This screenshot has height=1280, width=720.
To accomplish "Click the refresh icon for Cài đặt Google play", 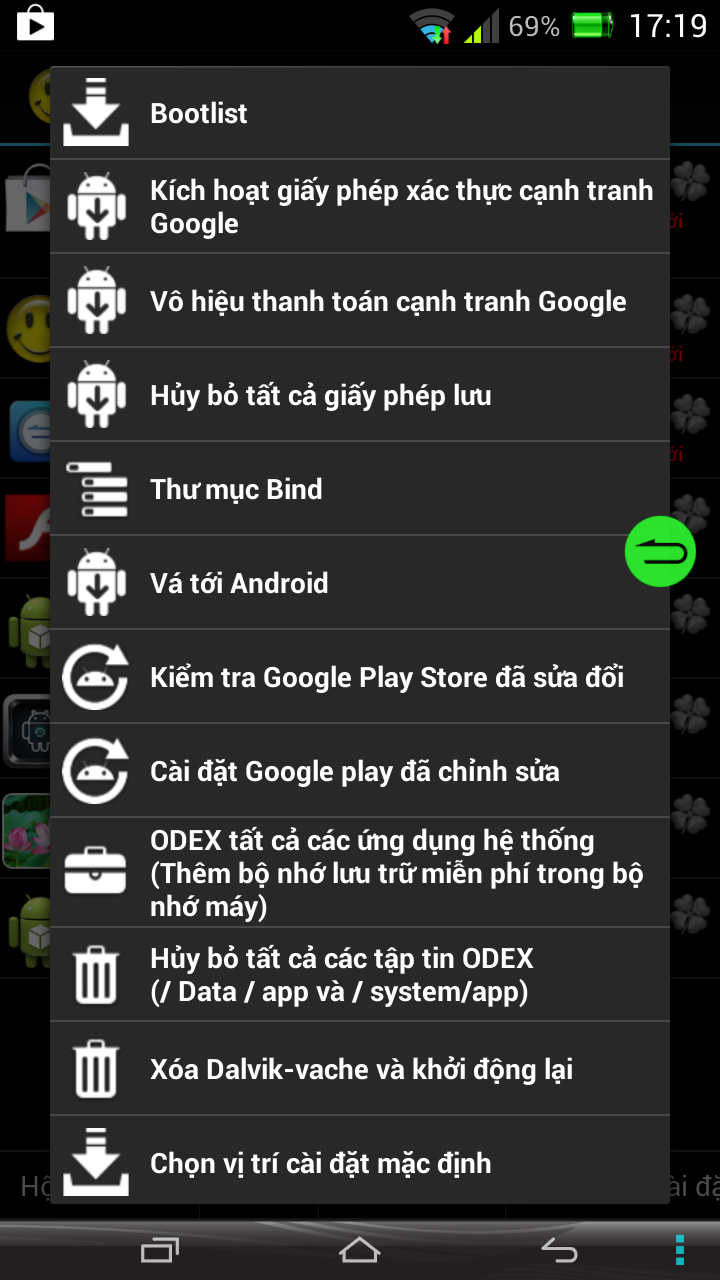I will point(95,770).
